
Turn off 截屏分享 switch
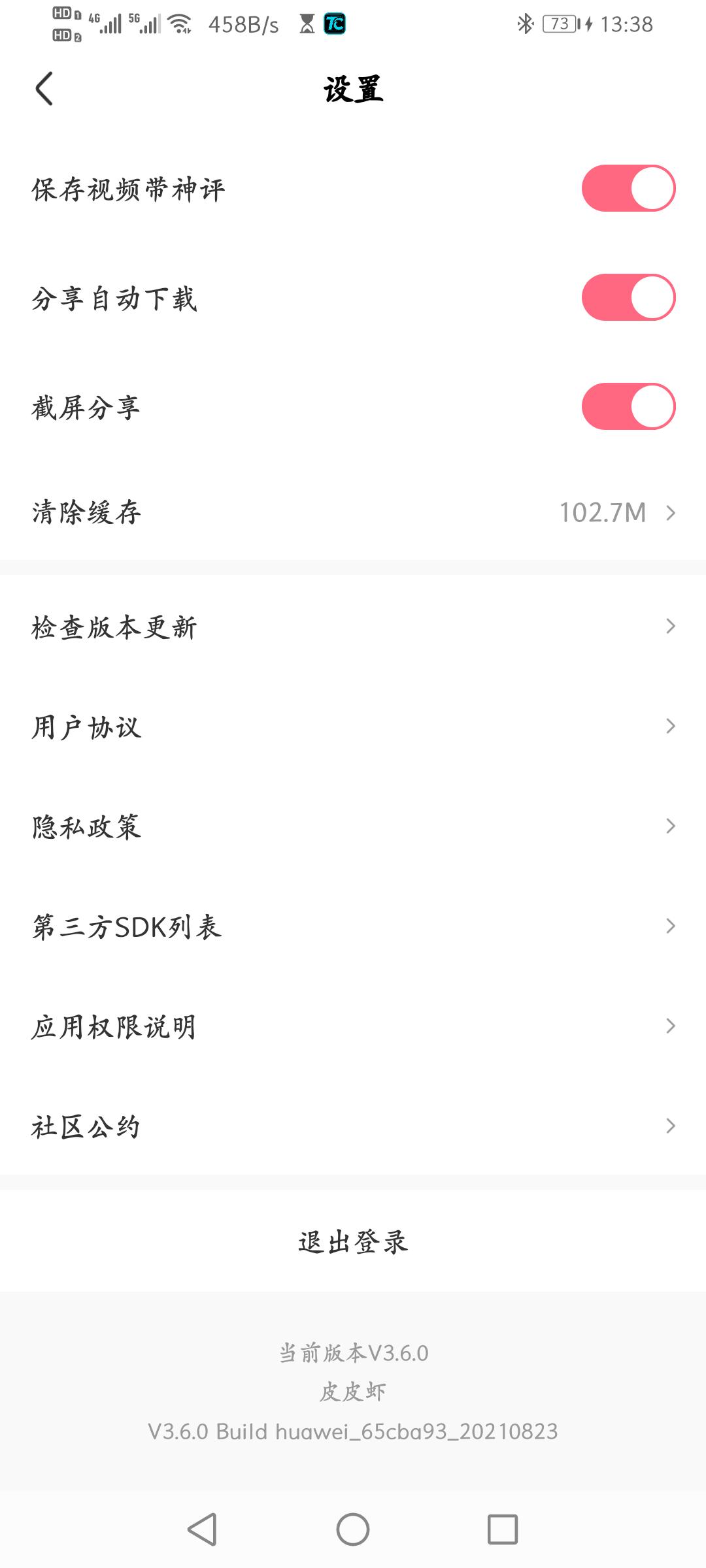click(628, 406)
